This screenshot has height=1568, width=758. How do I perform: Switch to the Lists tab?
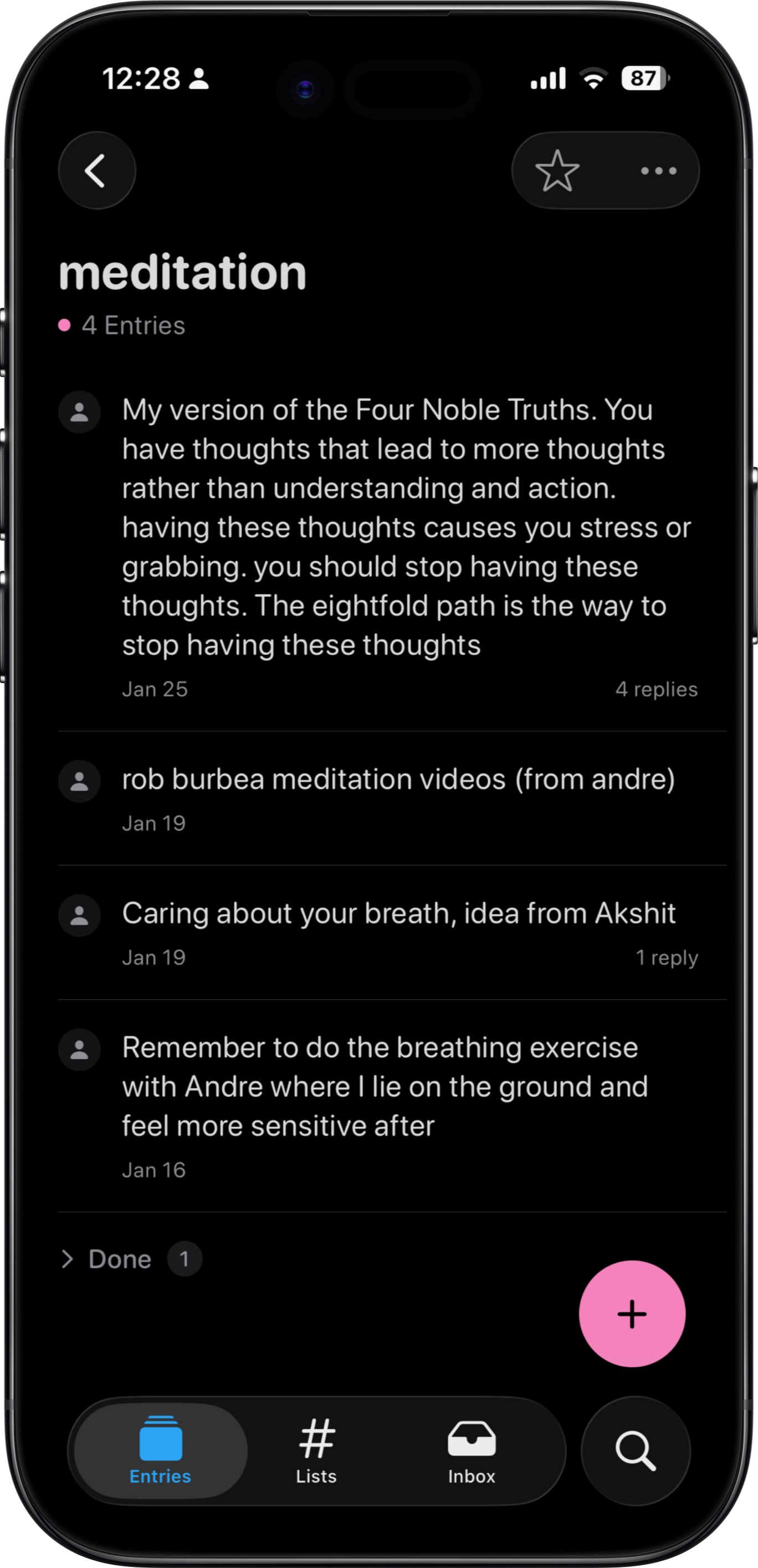click(x=316, y=1451)
